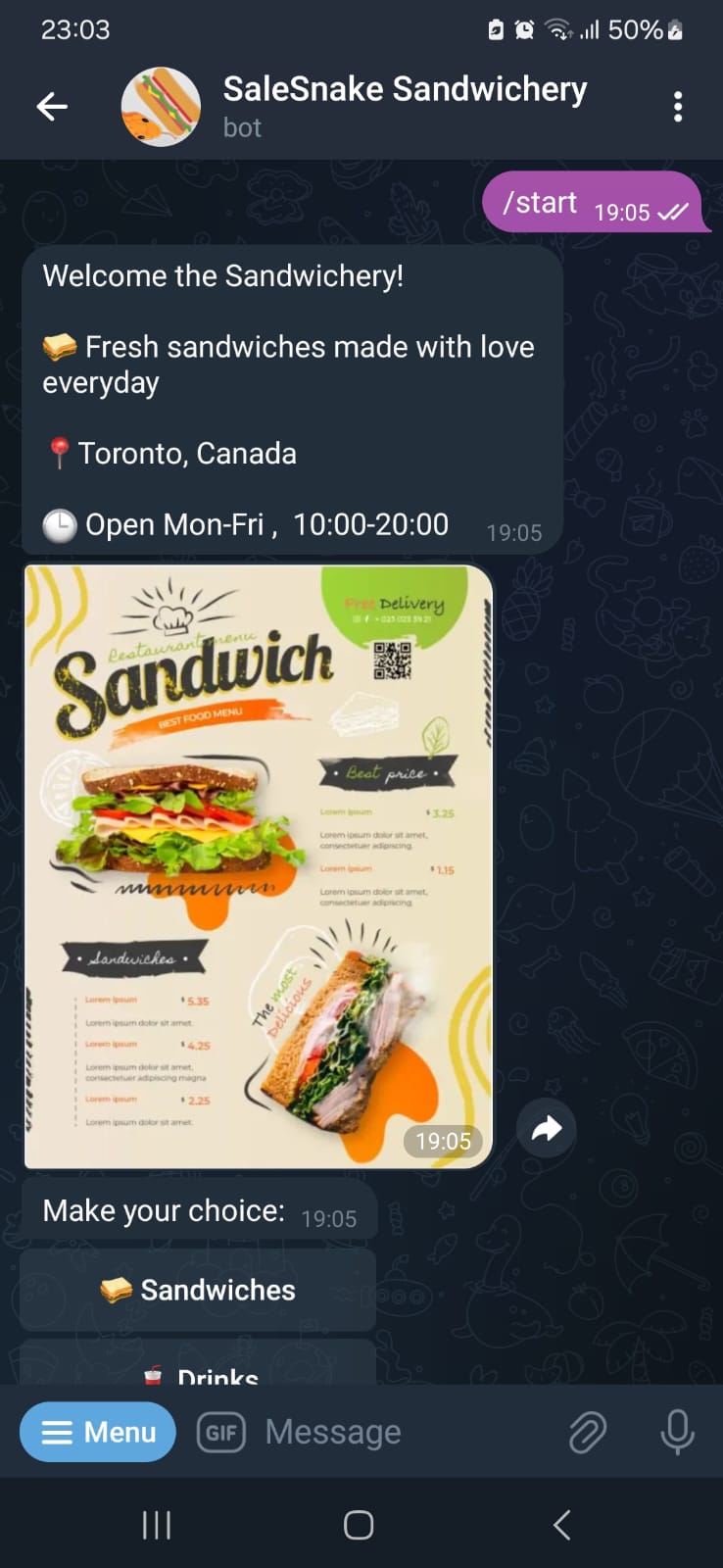Image resolution: width=723 pixels, height=1568 pixels.
Task: Attach a file with the paperclip
Action: click(x=588, y=1433)
